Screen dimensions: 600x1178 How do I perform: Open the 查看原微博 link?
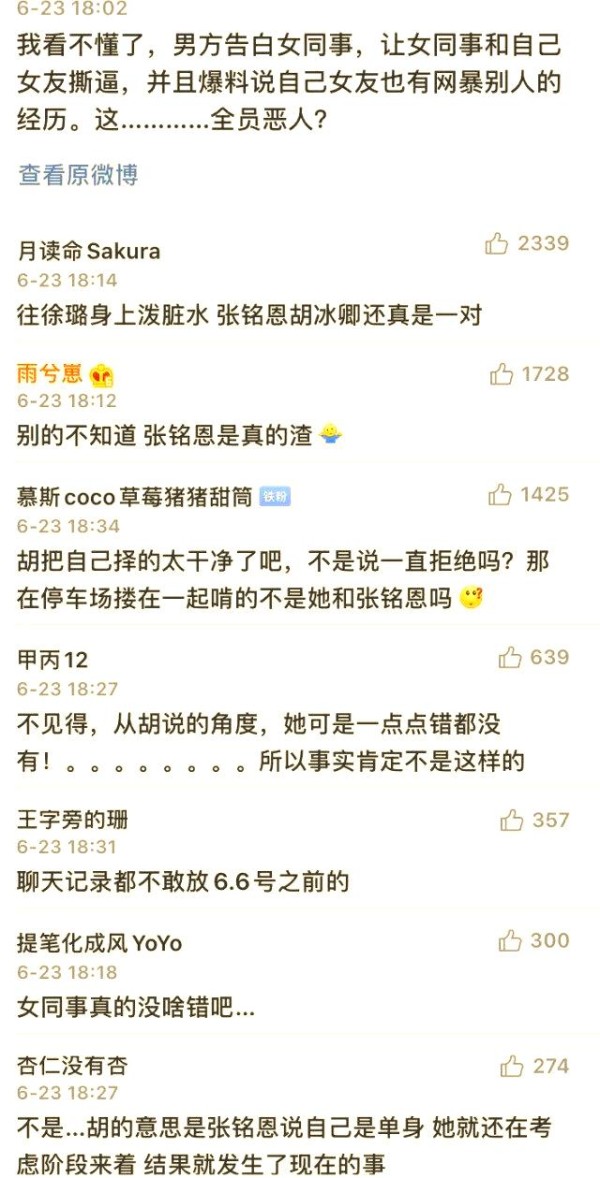[x=78, y=175]
